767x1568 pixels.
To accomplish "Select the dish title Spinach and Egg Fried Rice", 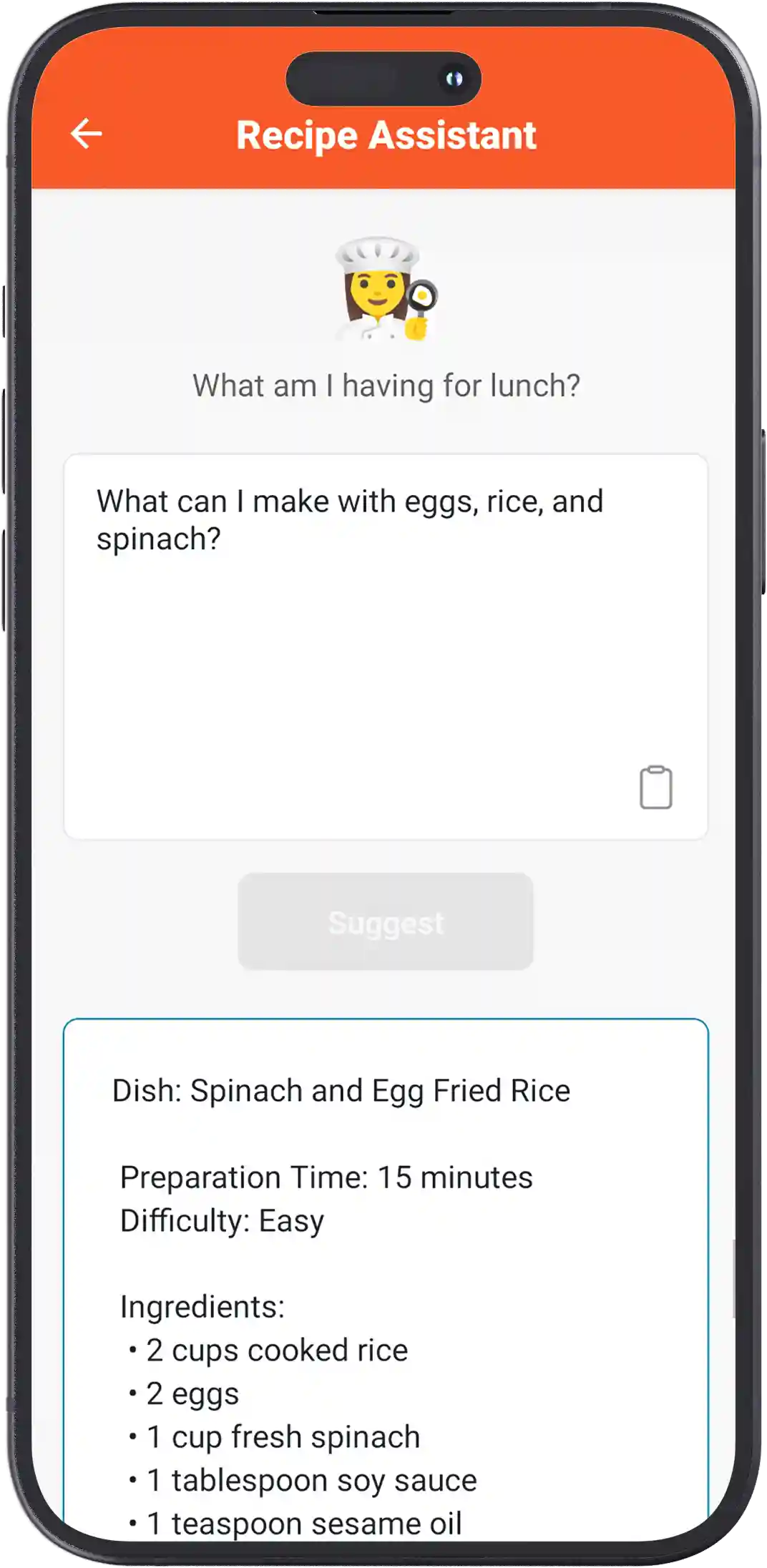I will pos(342,1089).
